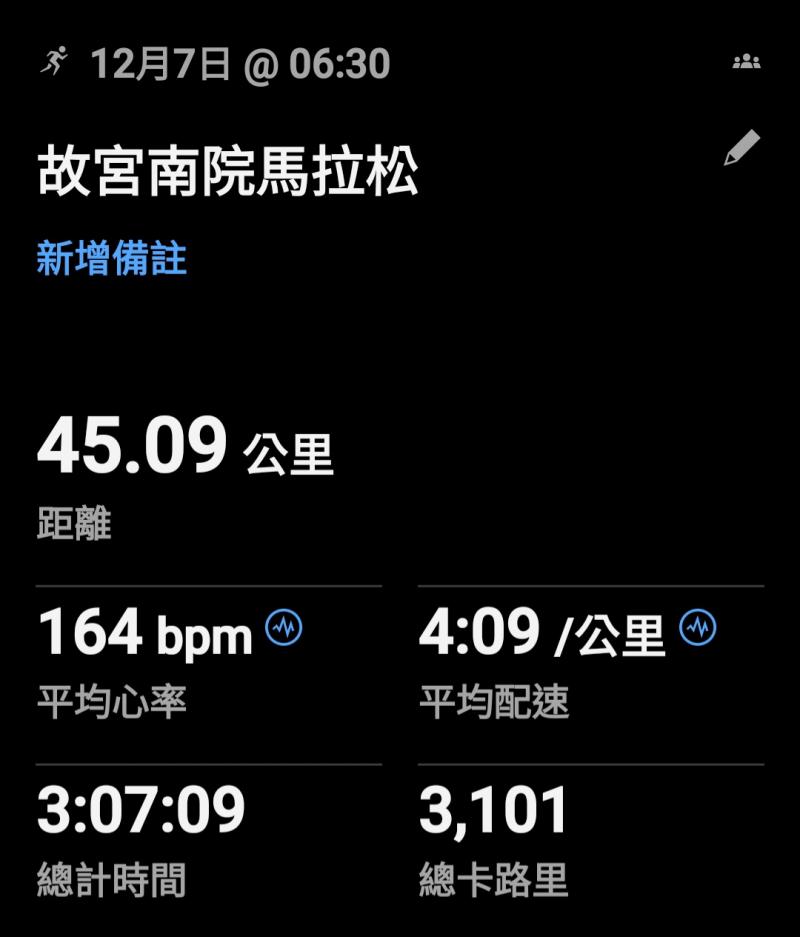Viewport: 800px width, 937px height.
Task: Open the activity privacy people icon
Action: click(746, 62)
